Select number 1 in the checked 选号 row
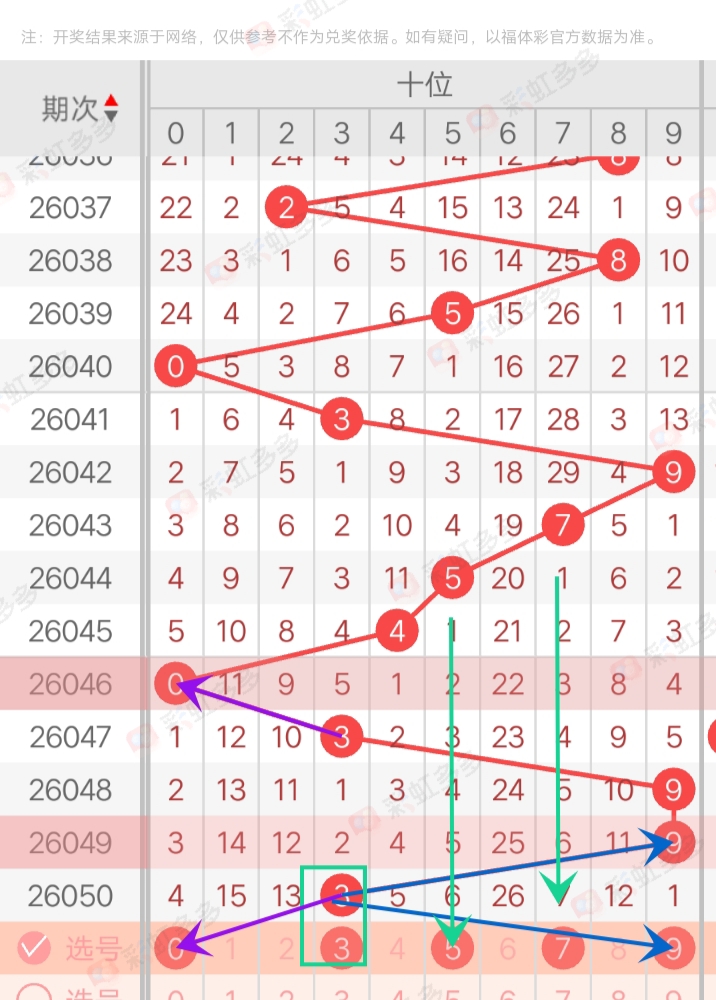The height and width of the screenshot is (1000, 716). pos(231,948)
